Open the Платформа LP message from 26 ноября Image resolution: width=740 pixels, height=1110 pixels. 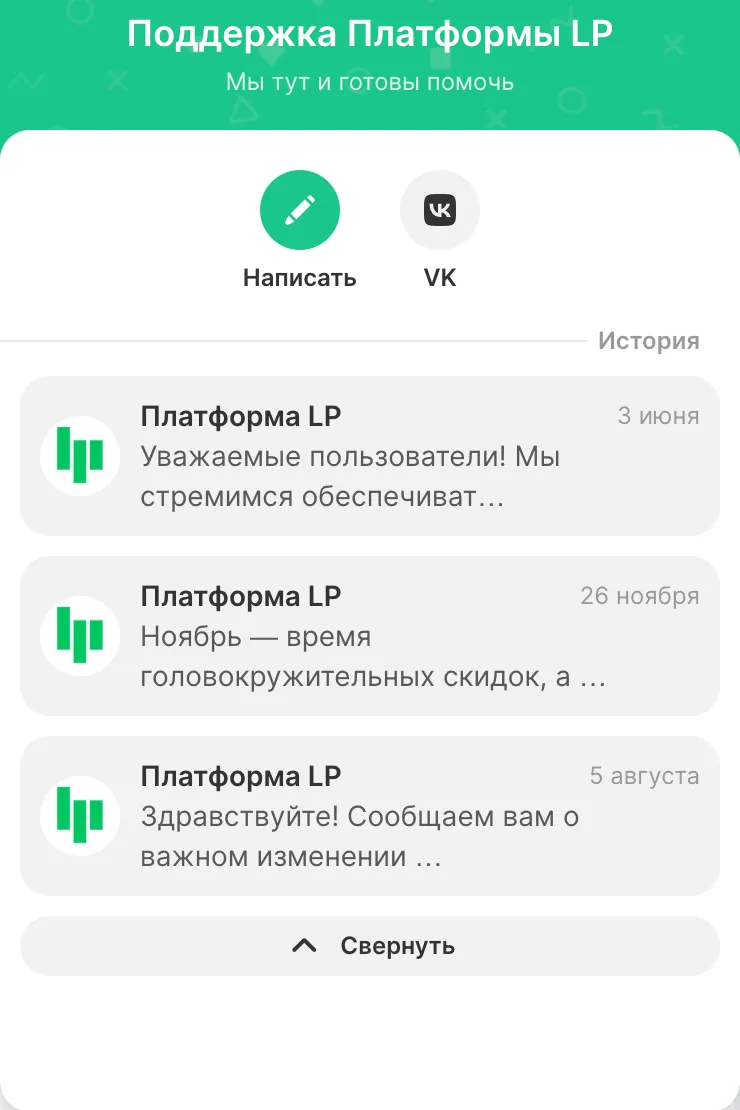point(370,636)
